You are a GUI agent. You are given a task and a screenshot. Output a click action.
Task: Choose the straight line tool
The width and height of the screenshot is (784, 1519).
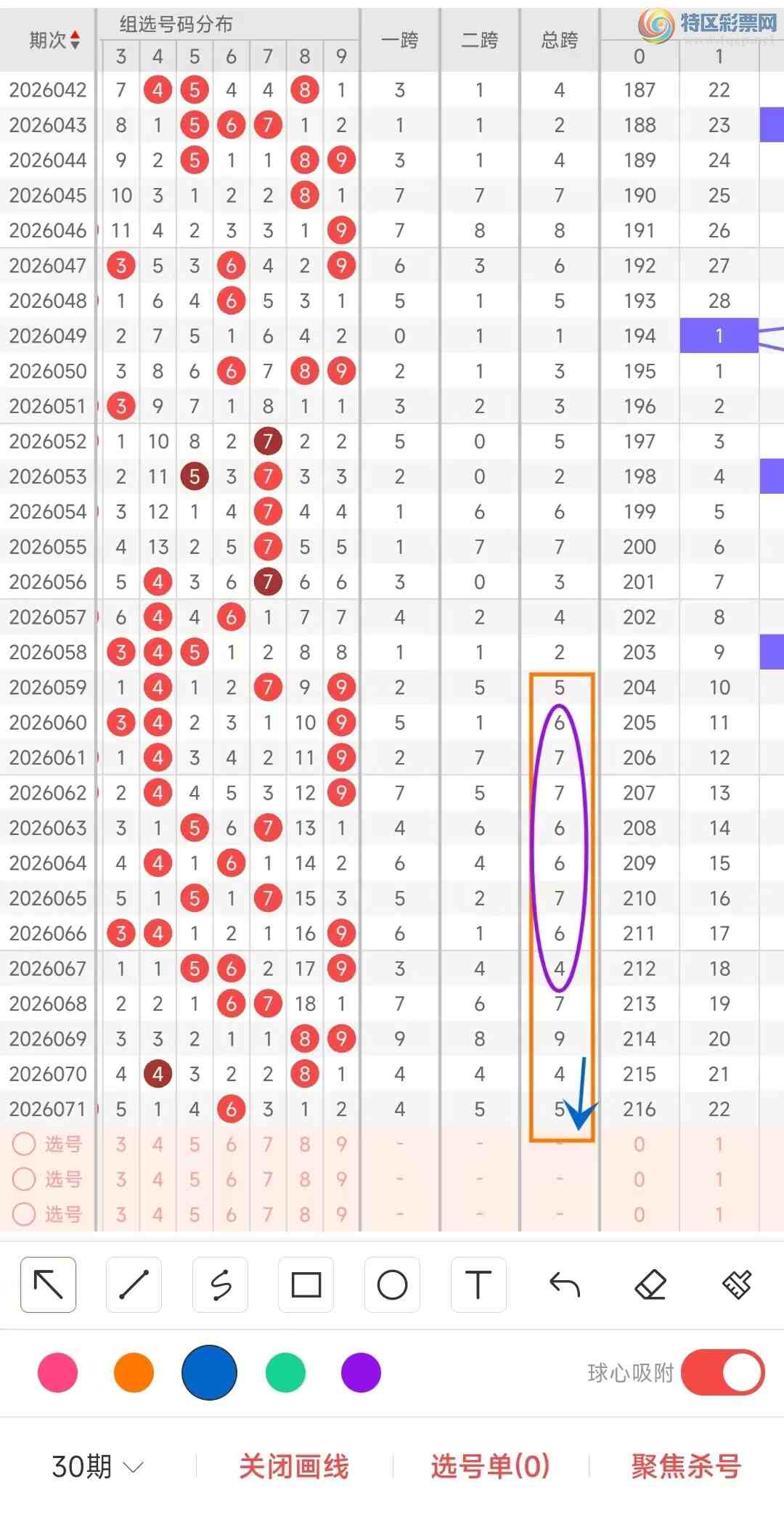pos(134,1284)
